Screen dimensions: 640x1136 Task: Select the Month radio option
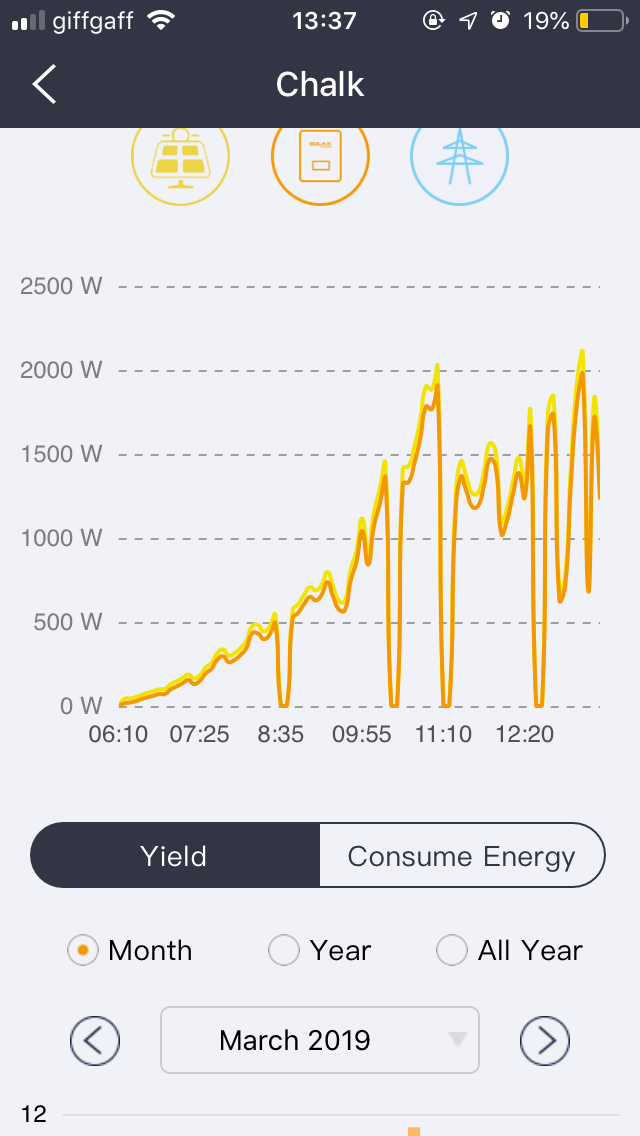tap(85, 950)
